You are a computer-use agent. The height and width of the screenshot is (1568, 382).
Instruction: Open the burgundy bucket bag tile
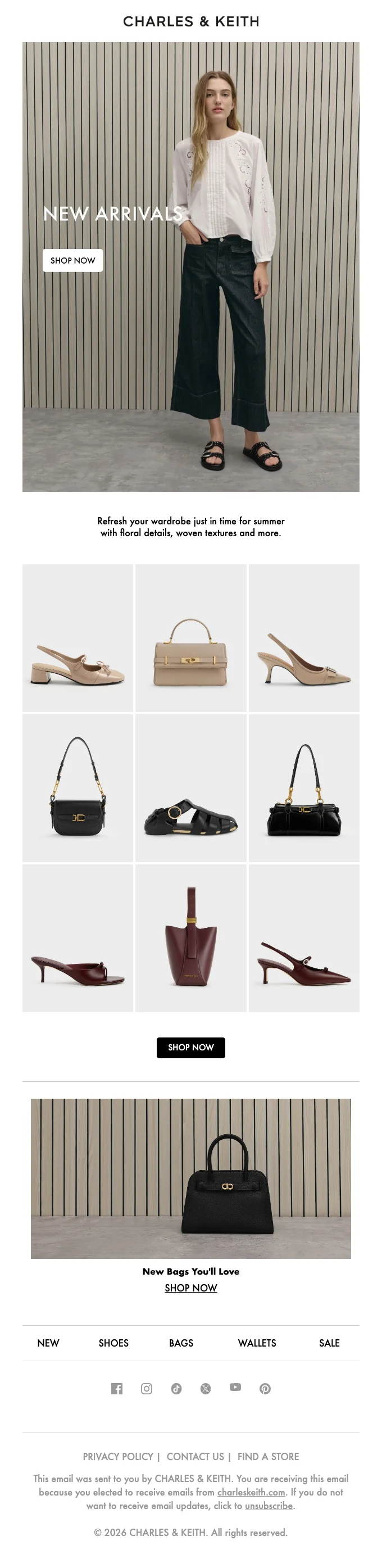tap(190, 938)
